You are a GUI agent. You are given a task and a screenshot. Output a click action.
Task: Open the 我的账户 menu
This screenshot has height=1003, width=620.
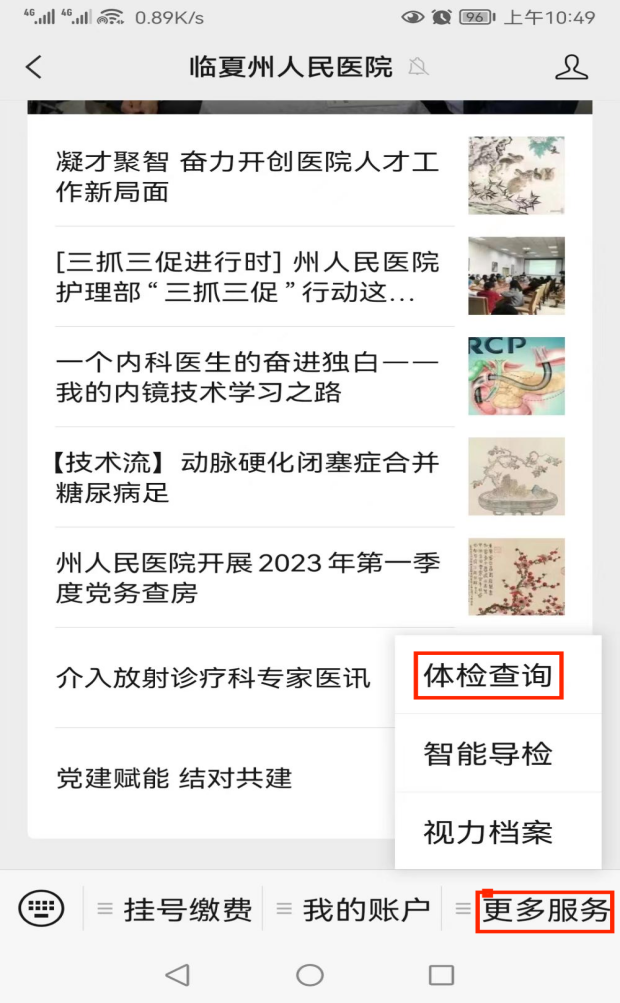coord(353,909)
